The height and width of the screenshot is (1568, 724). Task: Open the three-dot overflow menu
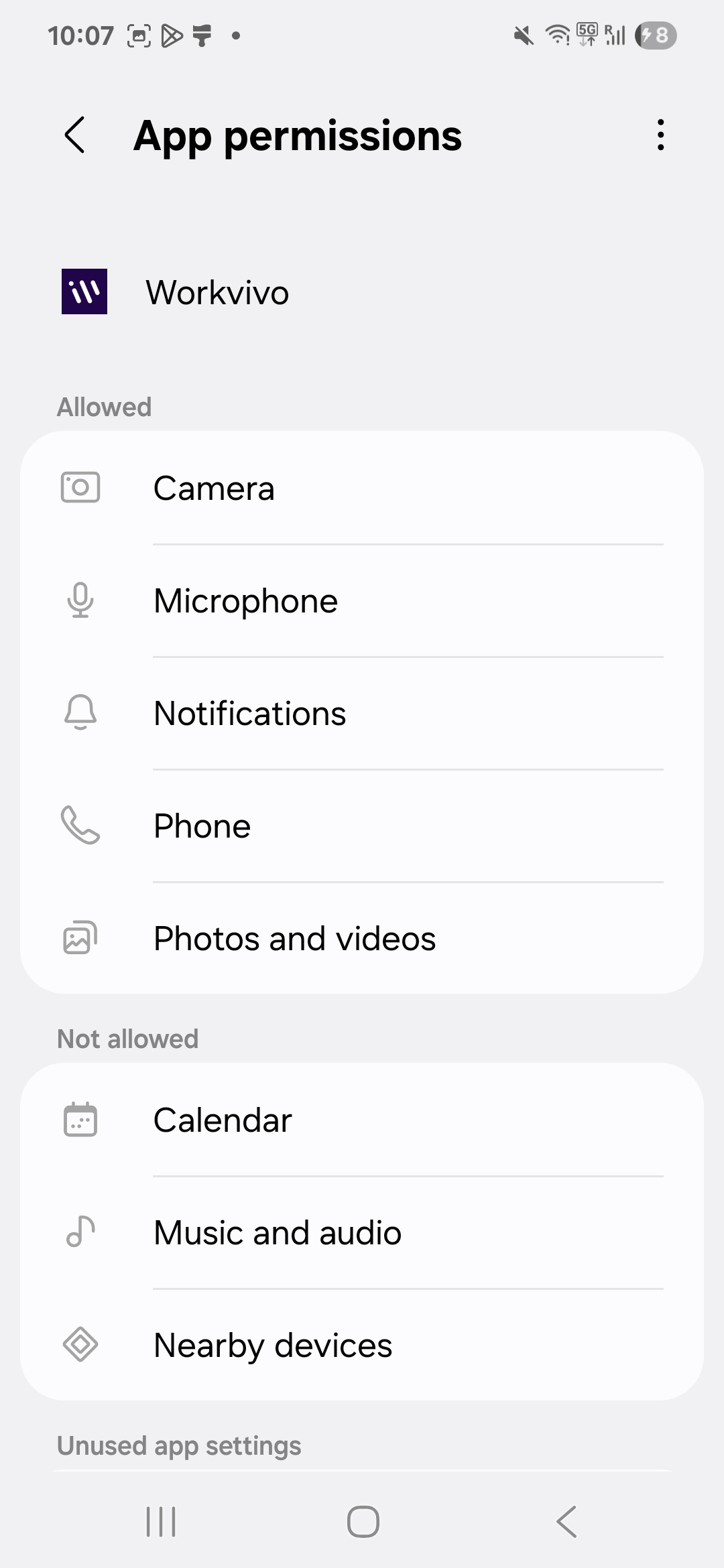(661, 135)
